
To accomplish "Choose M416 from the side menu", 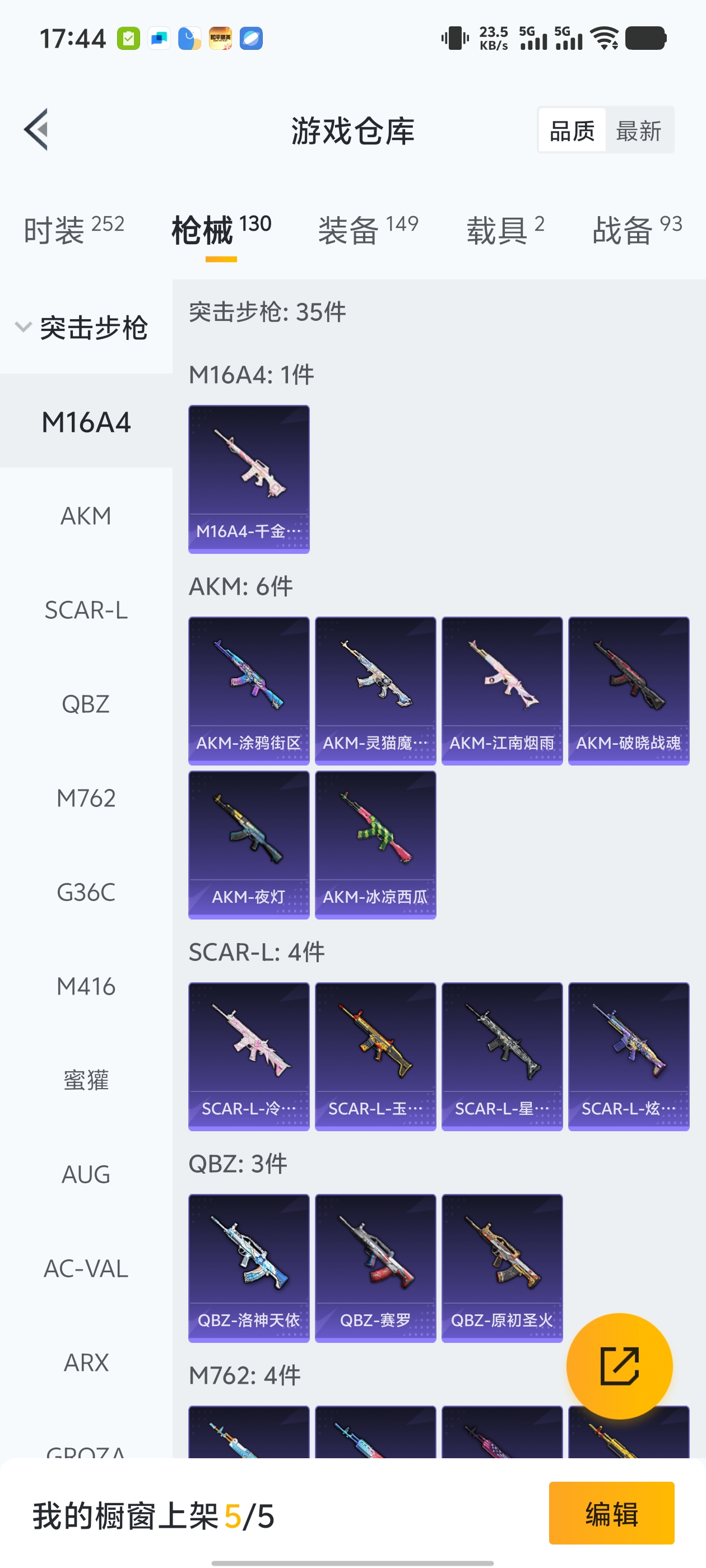I will pyautogui.click(x=86, y=986).
